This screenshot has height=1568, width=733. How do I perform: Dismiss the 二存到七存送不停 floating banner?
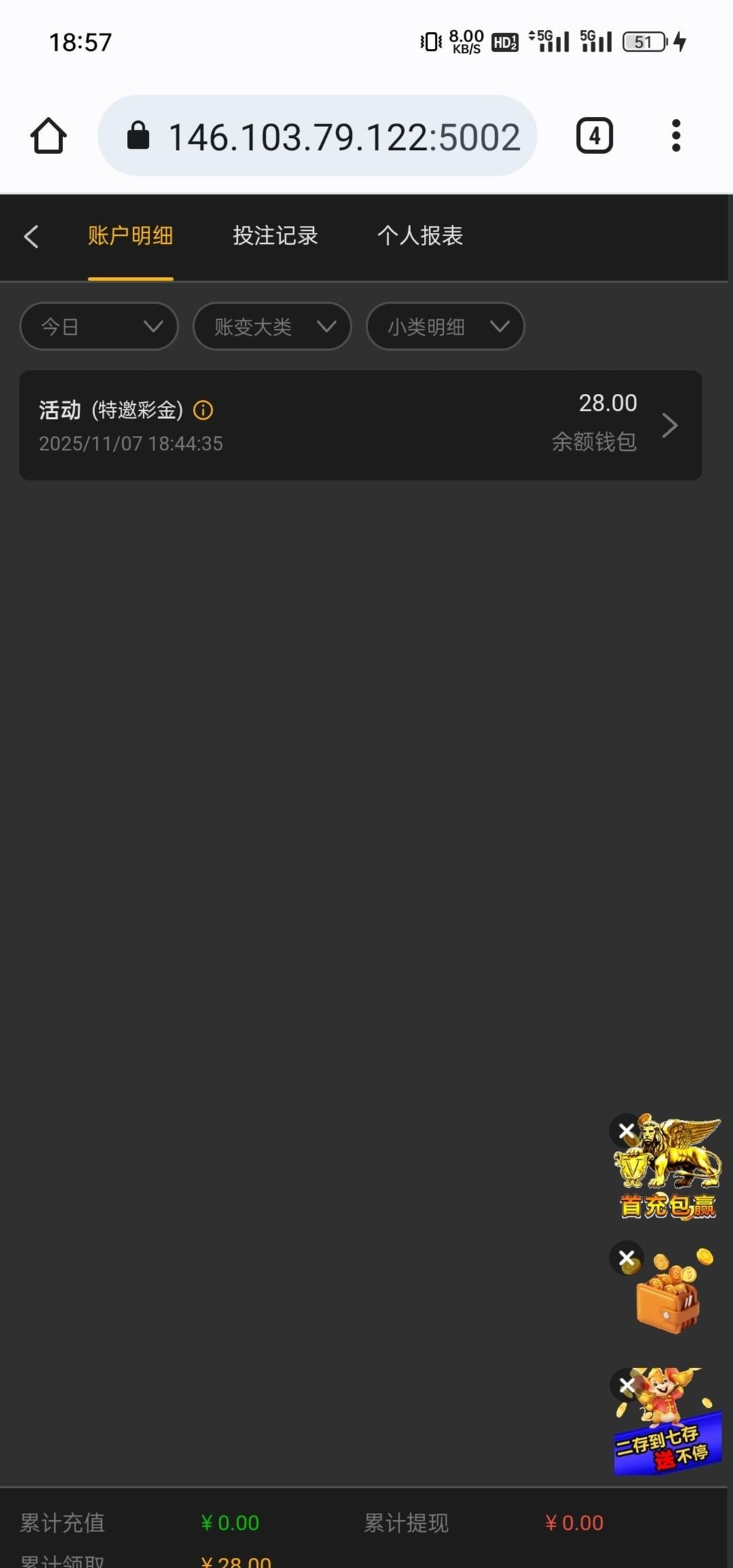[x=626, y=1385]
